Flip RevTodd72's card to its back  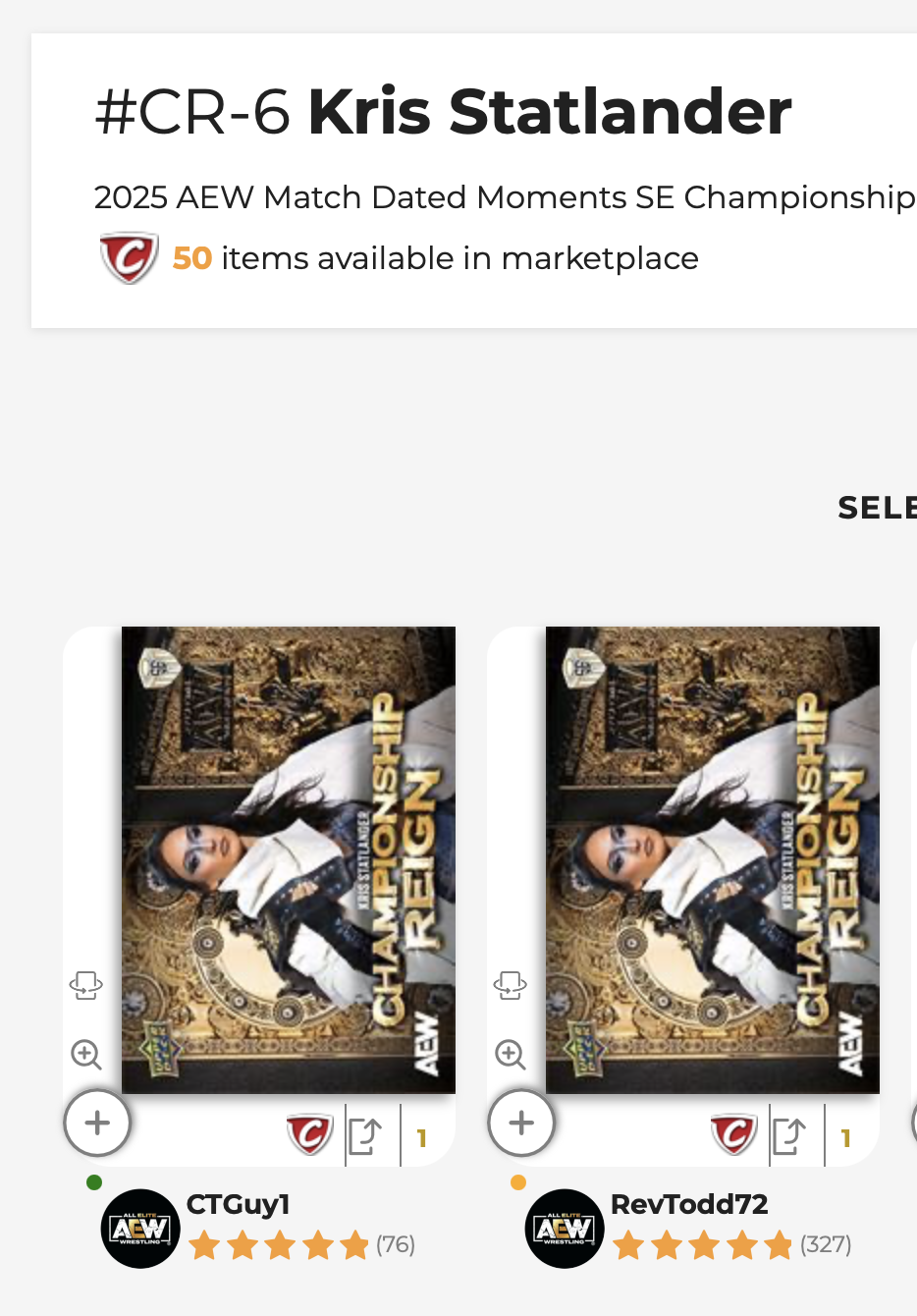point(511,984)
